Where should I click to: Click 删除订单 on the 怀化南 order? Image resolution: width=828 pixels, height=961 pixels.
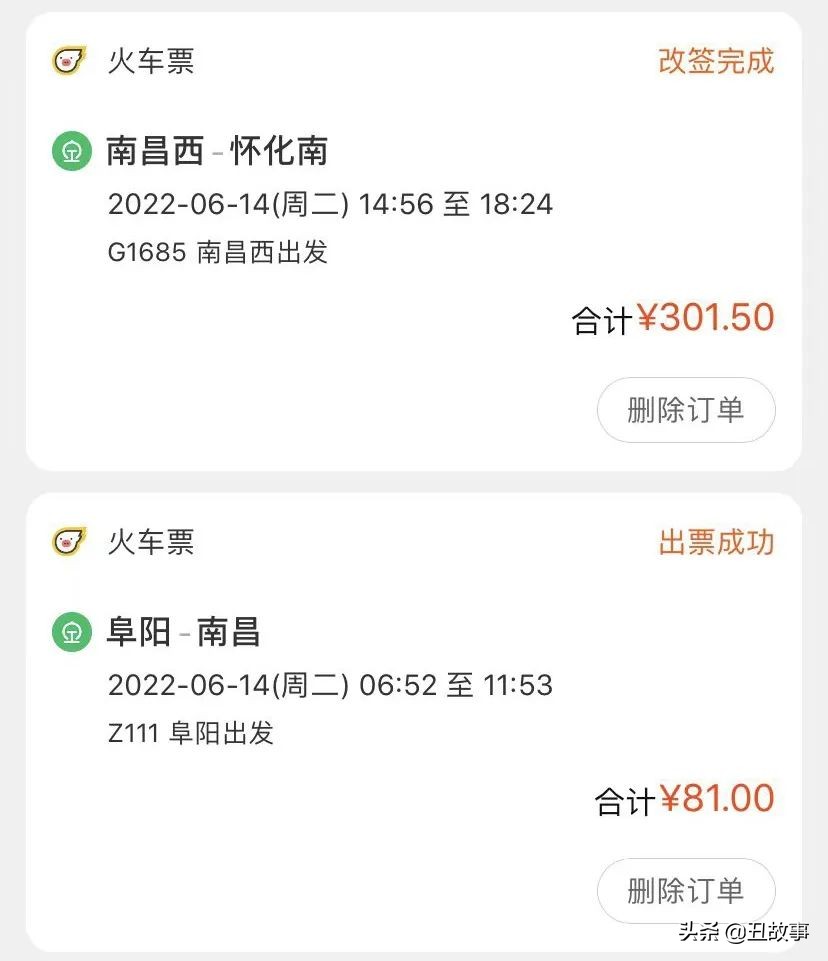686,410
